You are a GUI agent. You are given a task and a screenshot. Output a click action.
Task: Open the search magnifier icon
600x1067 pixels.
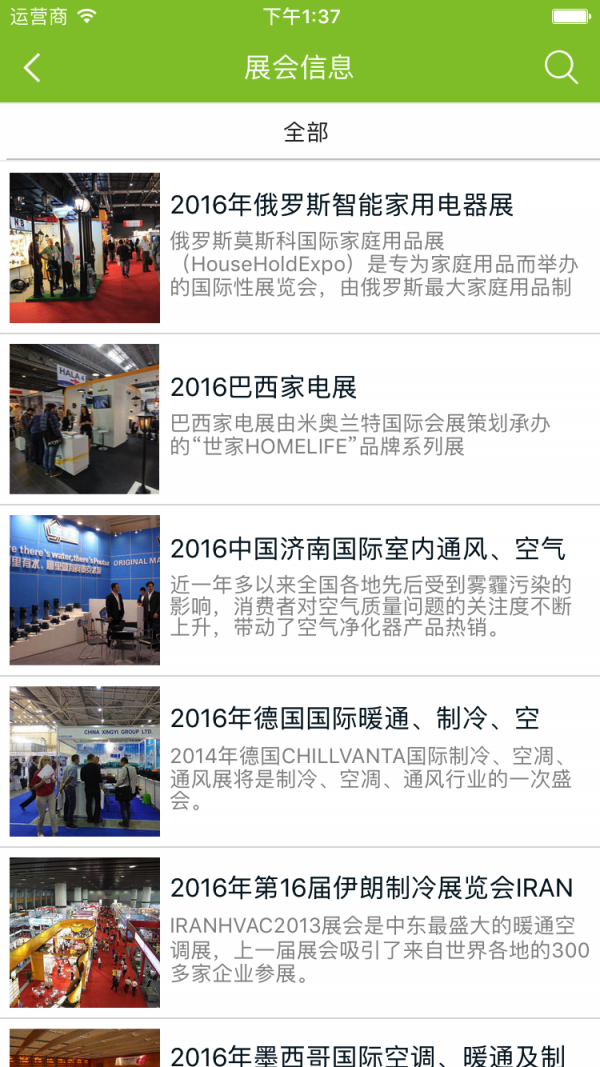[561, 68]
